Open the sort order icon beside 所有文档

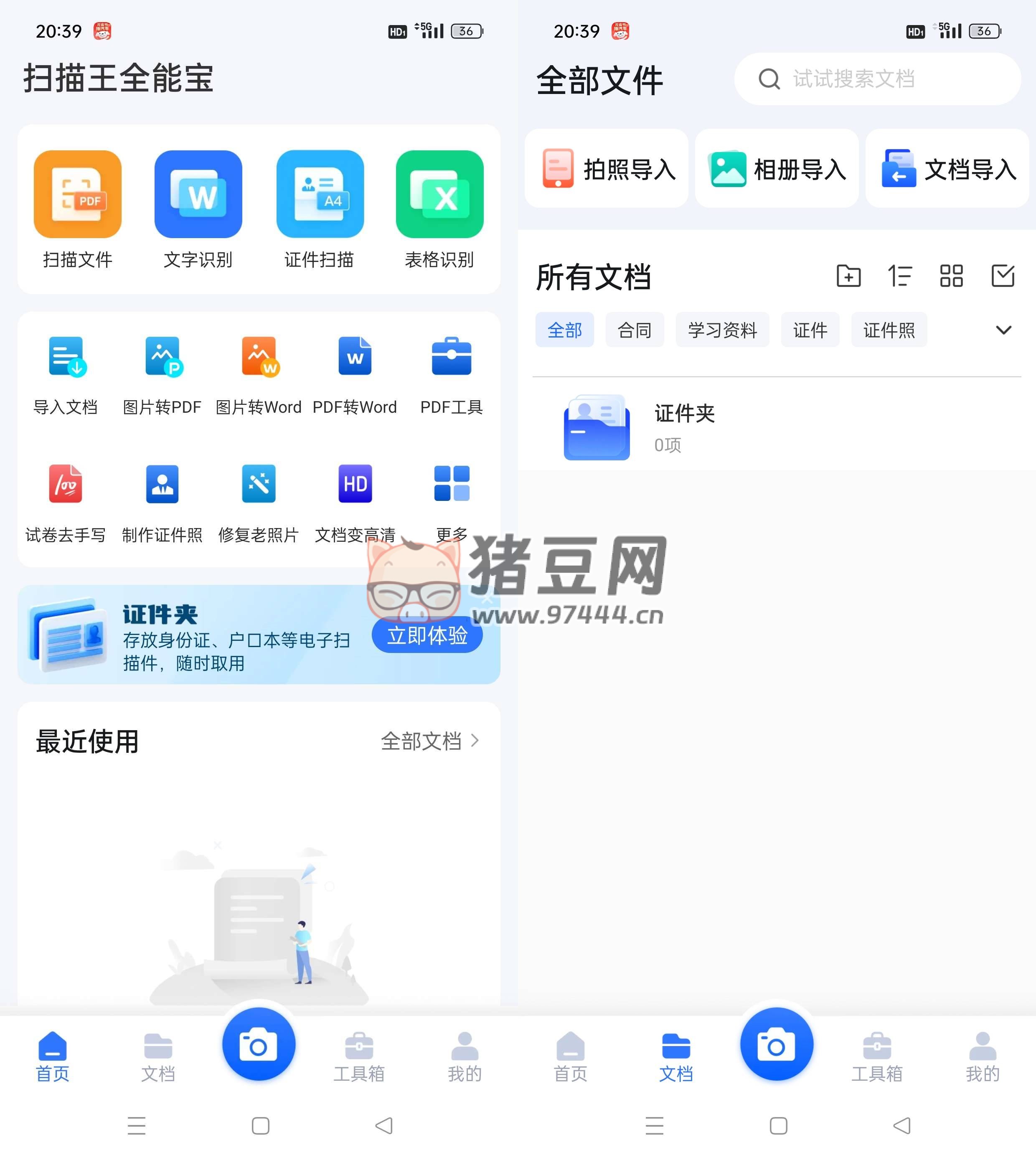(900, 276)
